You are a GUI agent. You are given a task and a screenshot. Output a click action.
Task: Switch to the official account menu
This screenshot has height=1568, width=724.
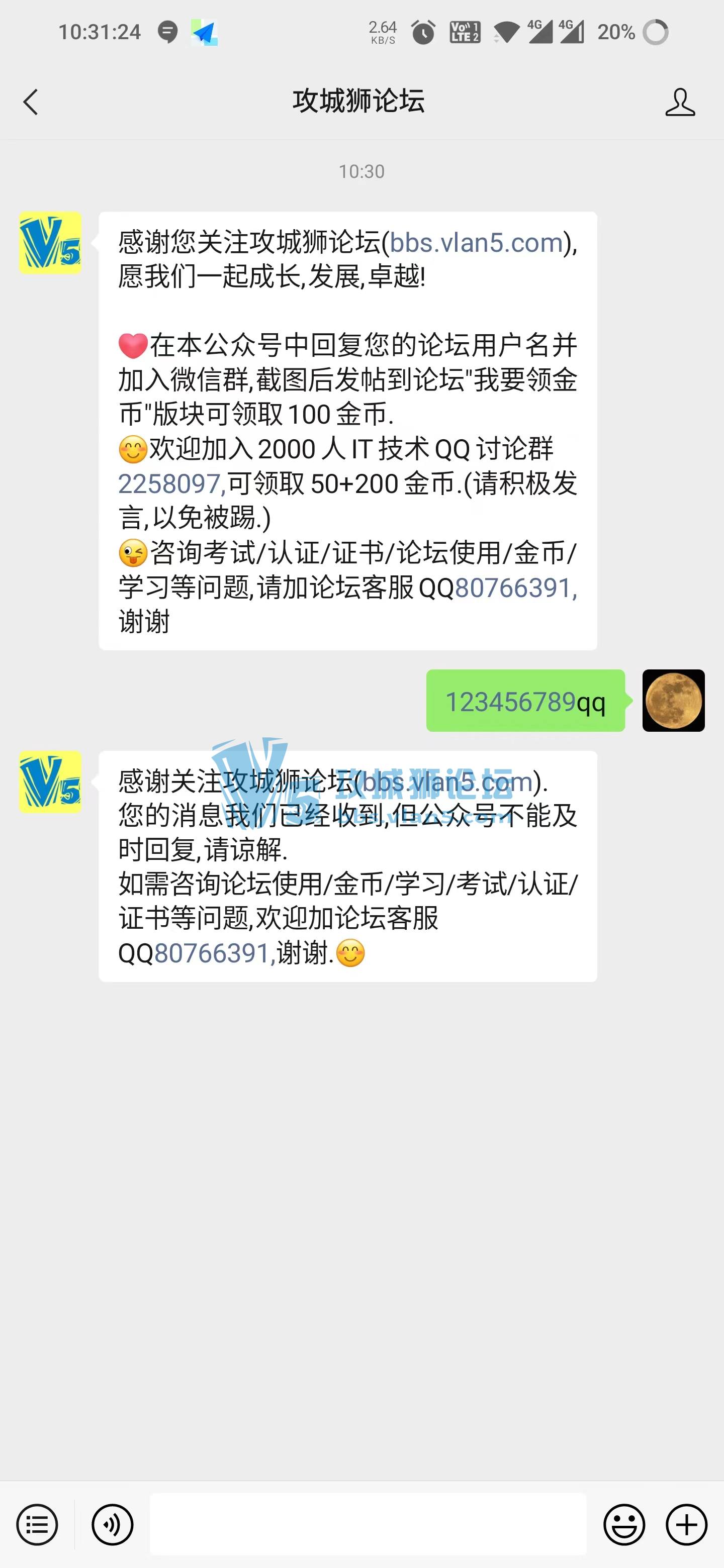pos(37,1525)
